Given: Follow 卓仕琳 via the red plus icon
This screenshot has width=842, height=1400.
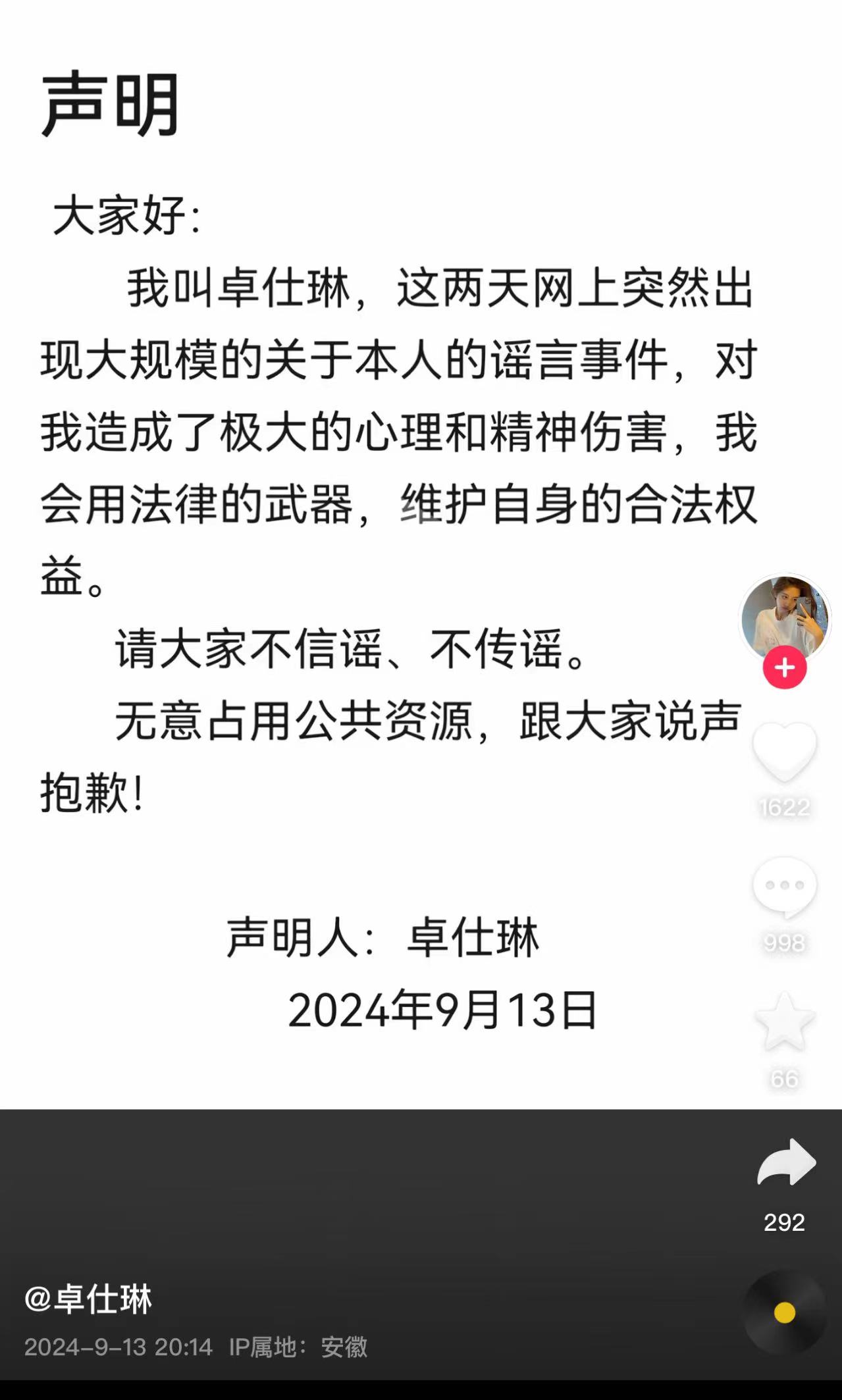Looking at the screenshot, I should coord(783,667).
